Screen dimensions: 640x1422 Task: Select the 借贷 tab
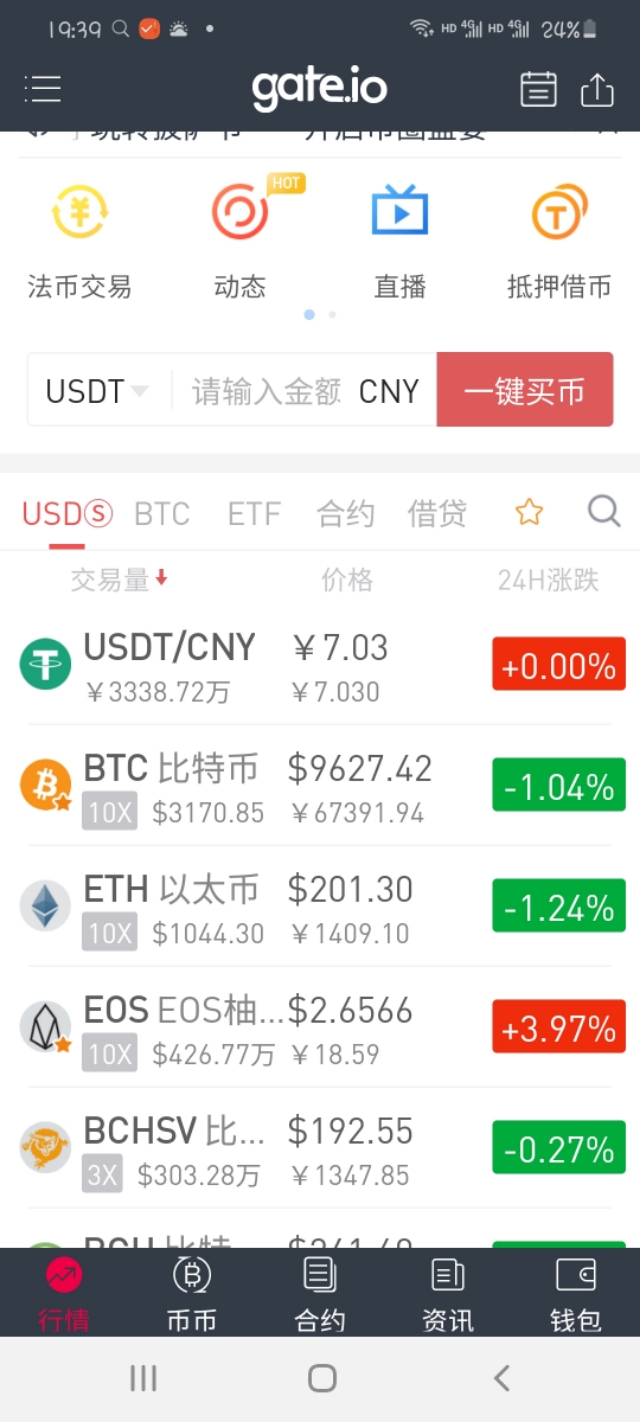(x=437, y=514)
